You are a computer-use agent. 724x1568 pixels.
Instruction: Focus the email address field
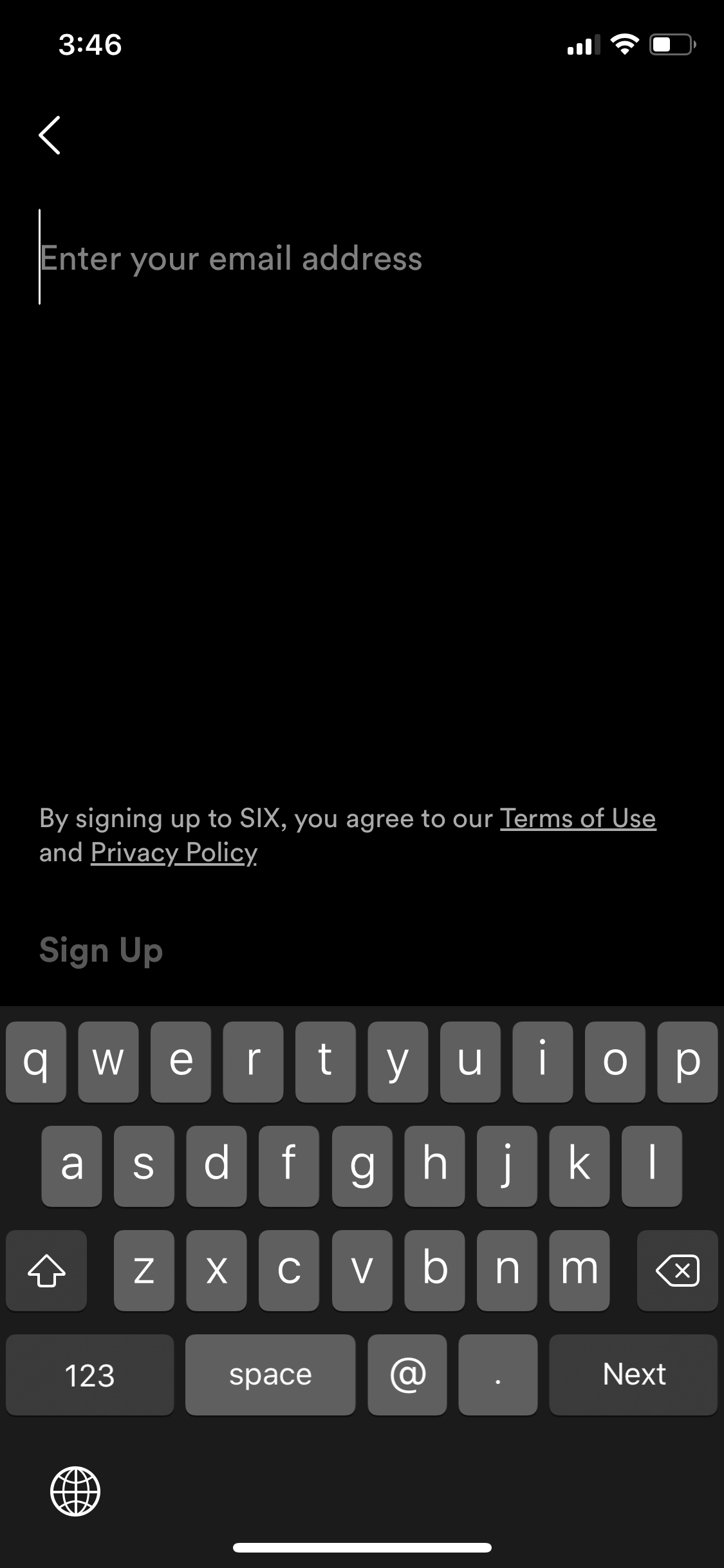pyautogui.click(x=362, y=258)
